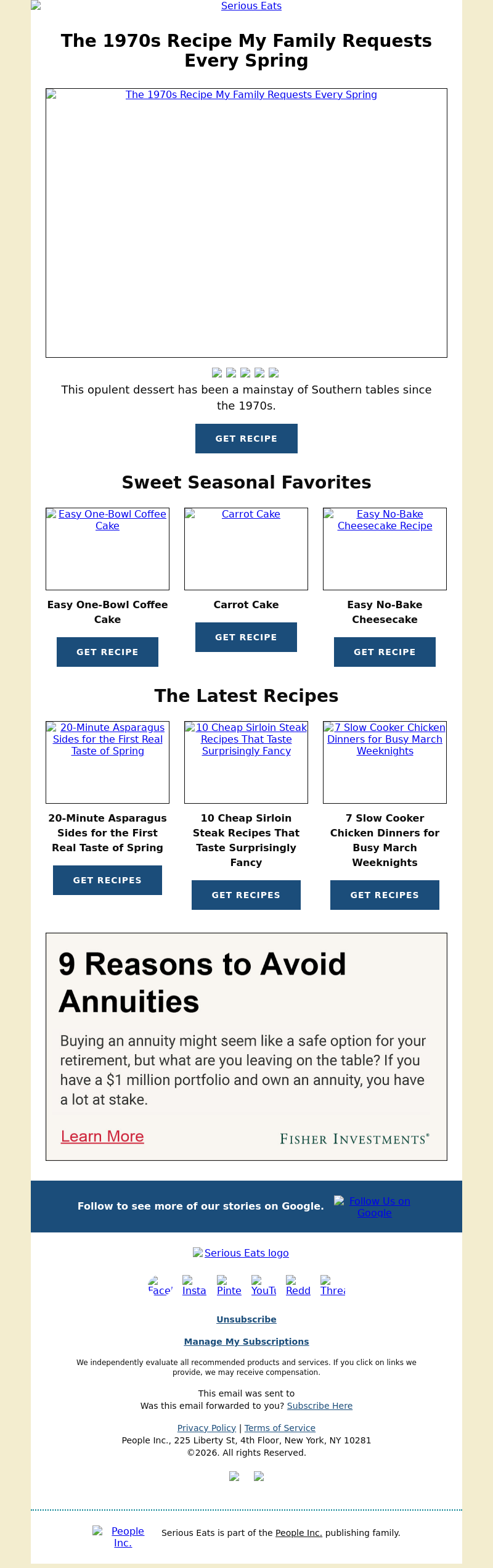View the Privacy Policy
This screenshot has width=493, height=1568.
206,1428
